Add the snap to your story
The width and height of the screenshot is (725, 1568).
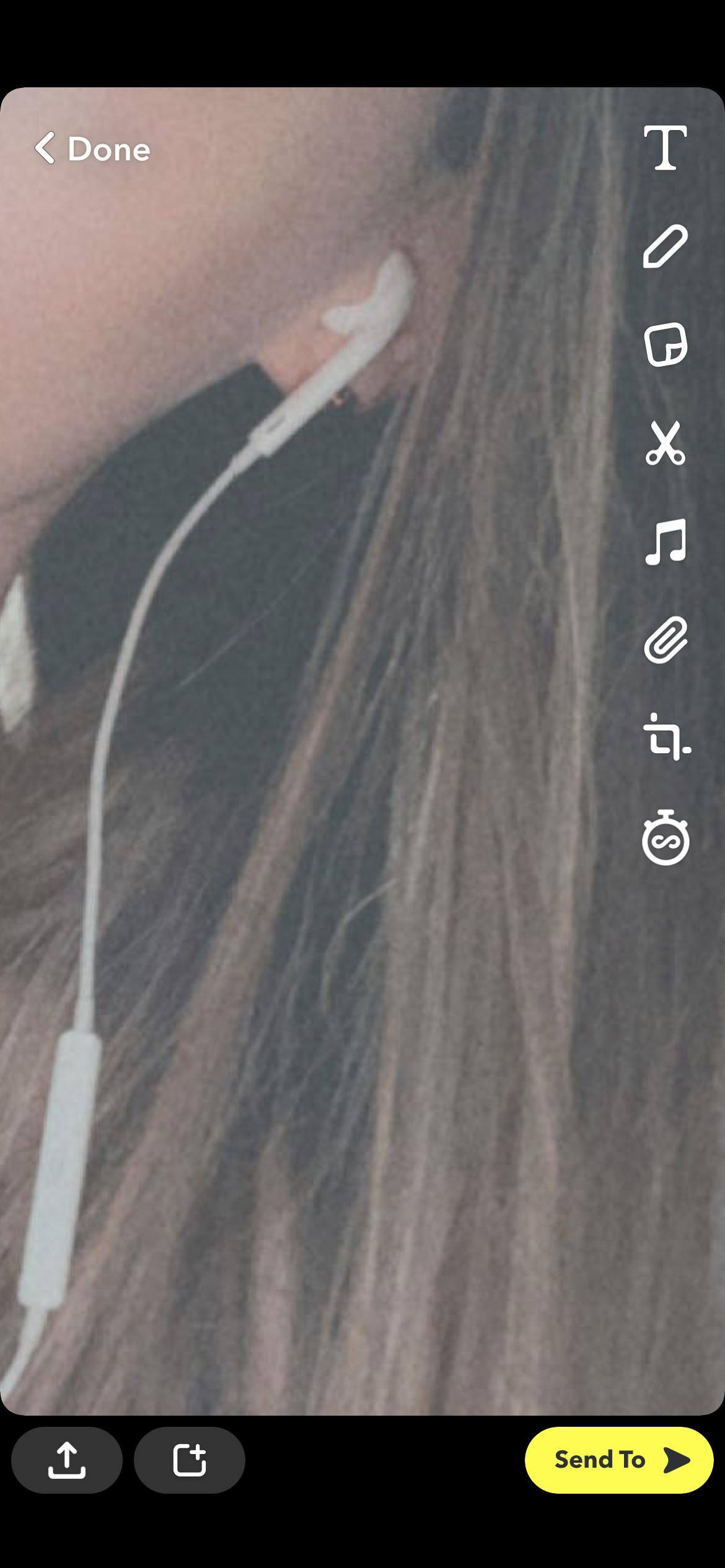tap(190, 1460)
